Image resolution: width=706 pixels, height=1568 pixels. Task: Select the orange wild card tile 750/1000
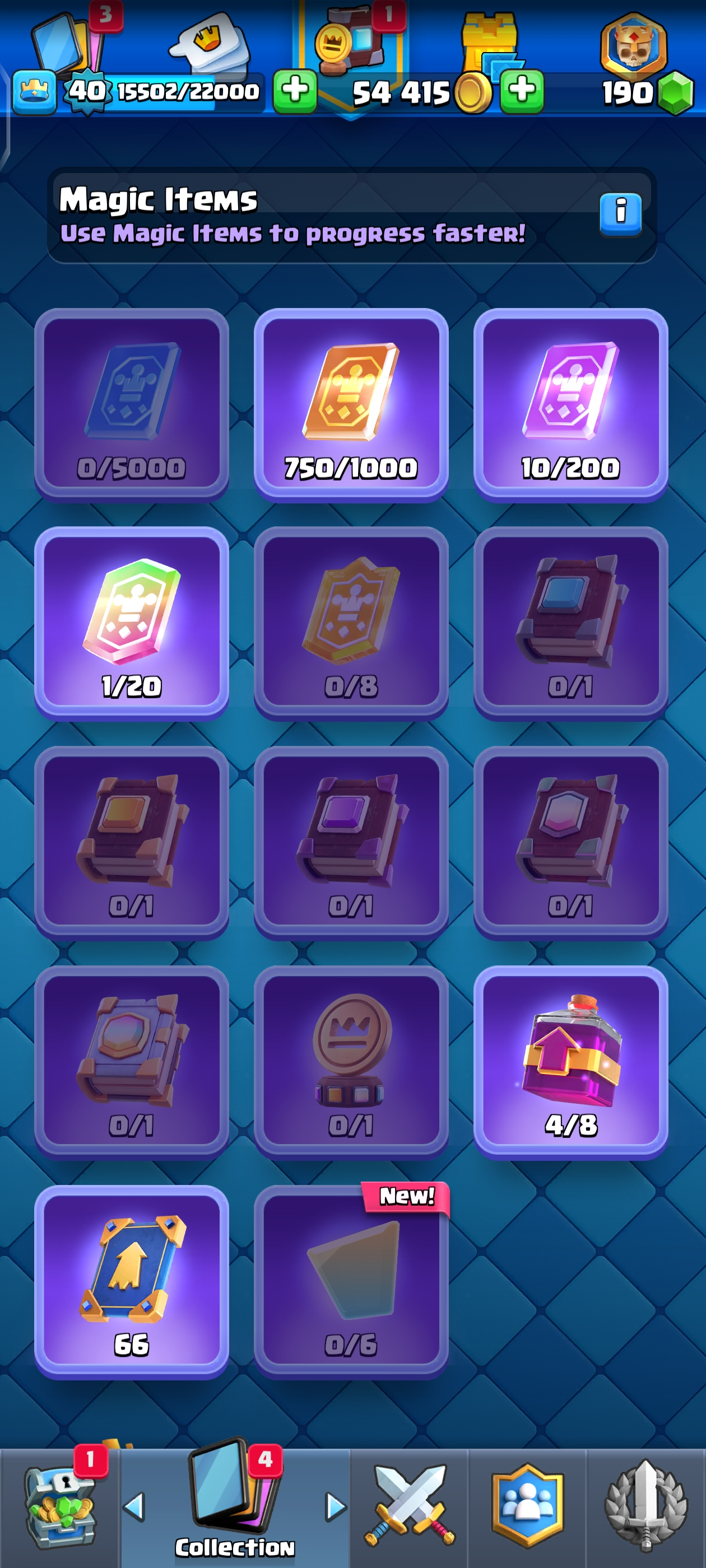(x=351, y=404)
